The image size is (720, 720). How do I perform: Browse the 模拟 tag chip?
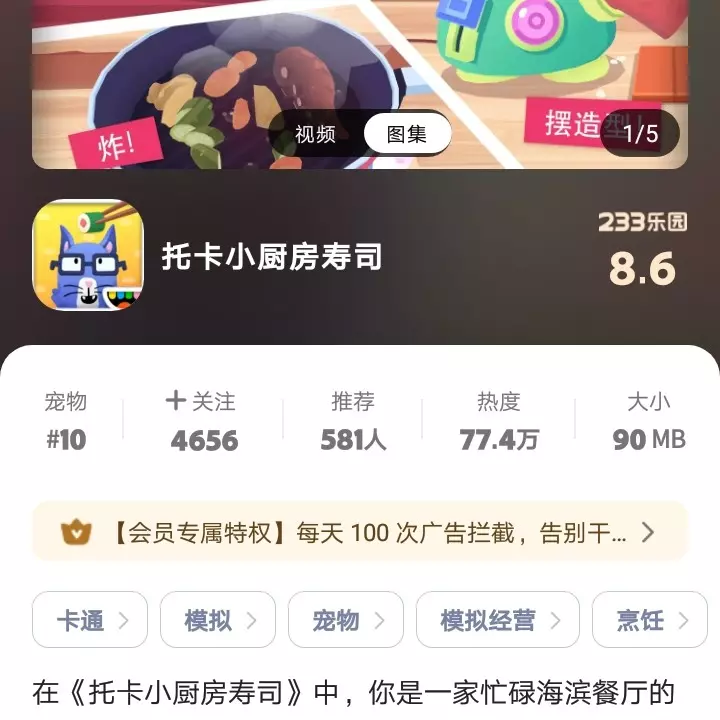pyautogui.click(x=218, y=620)
